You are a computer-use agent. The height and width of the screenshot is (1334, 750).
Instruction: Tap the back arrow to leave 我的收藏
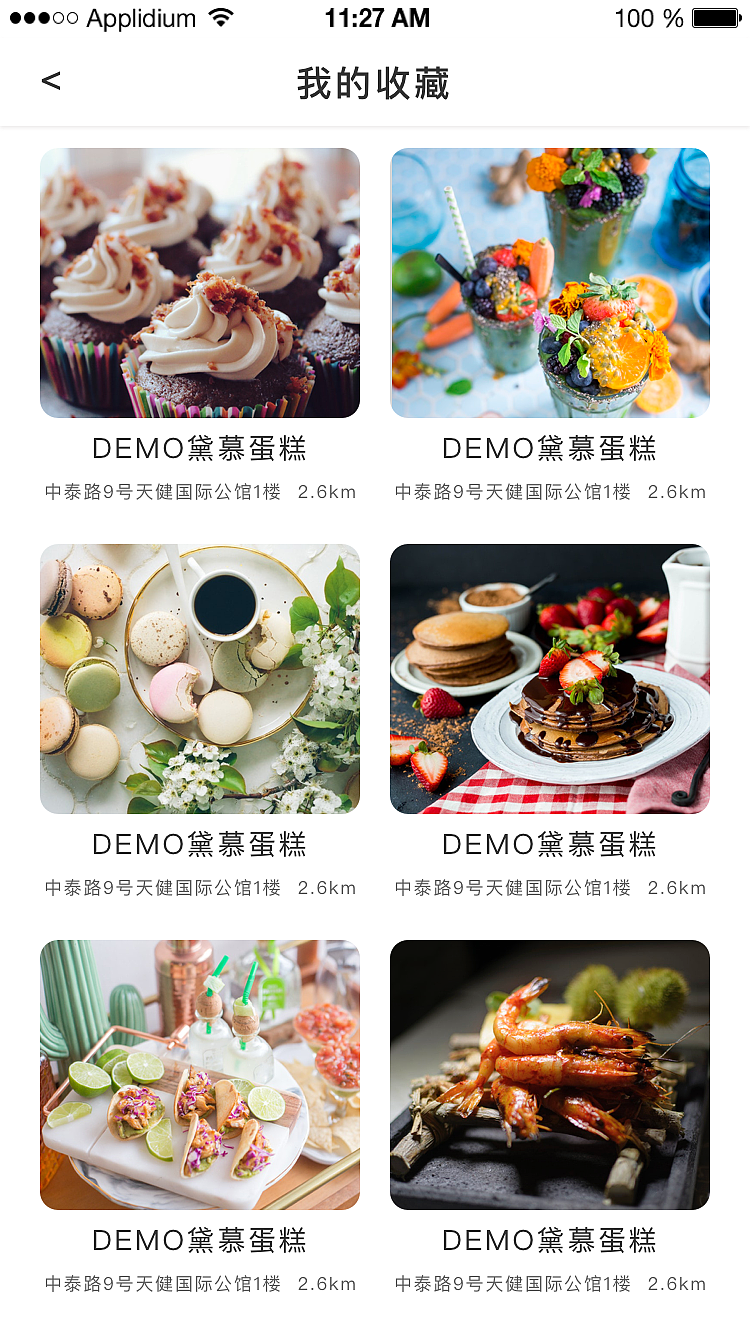point(52,82)
